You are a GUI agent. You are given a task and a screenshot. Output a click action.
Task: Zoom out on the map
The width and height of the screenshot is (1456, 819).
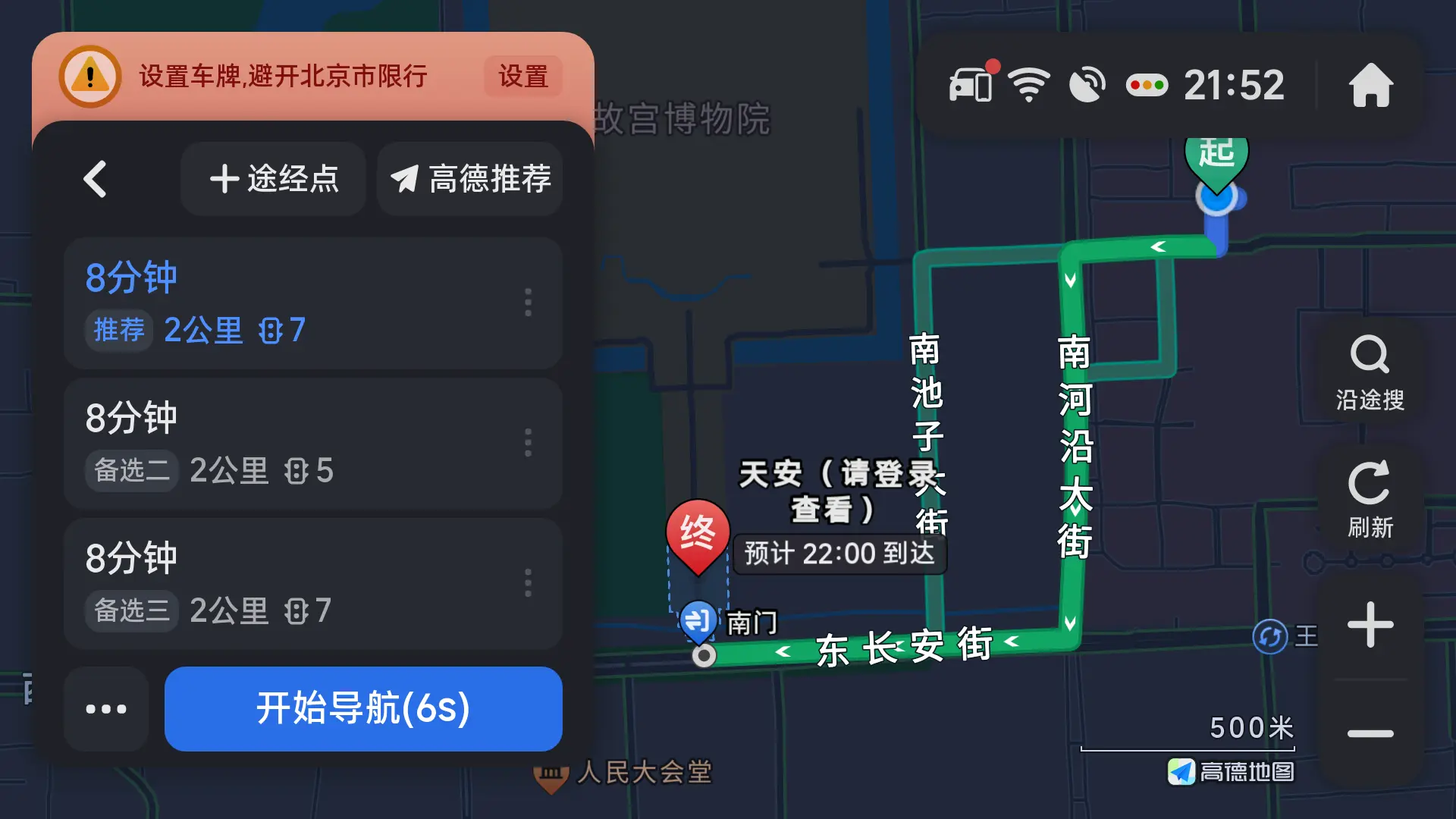point(1370,733)
